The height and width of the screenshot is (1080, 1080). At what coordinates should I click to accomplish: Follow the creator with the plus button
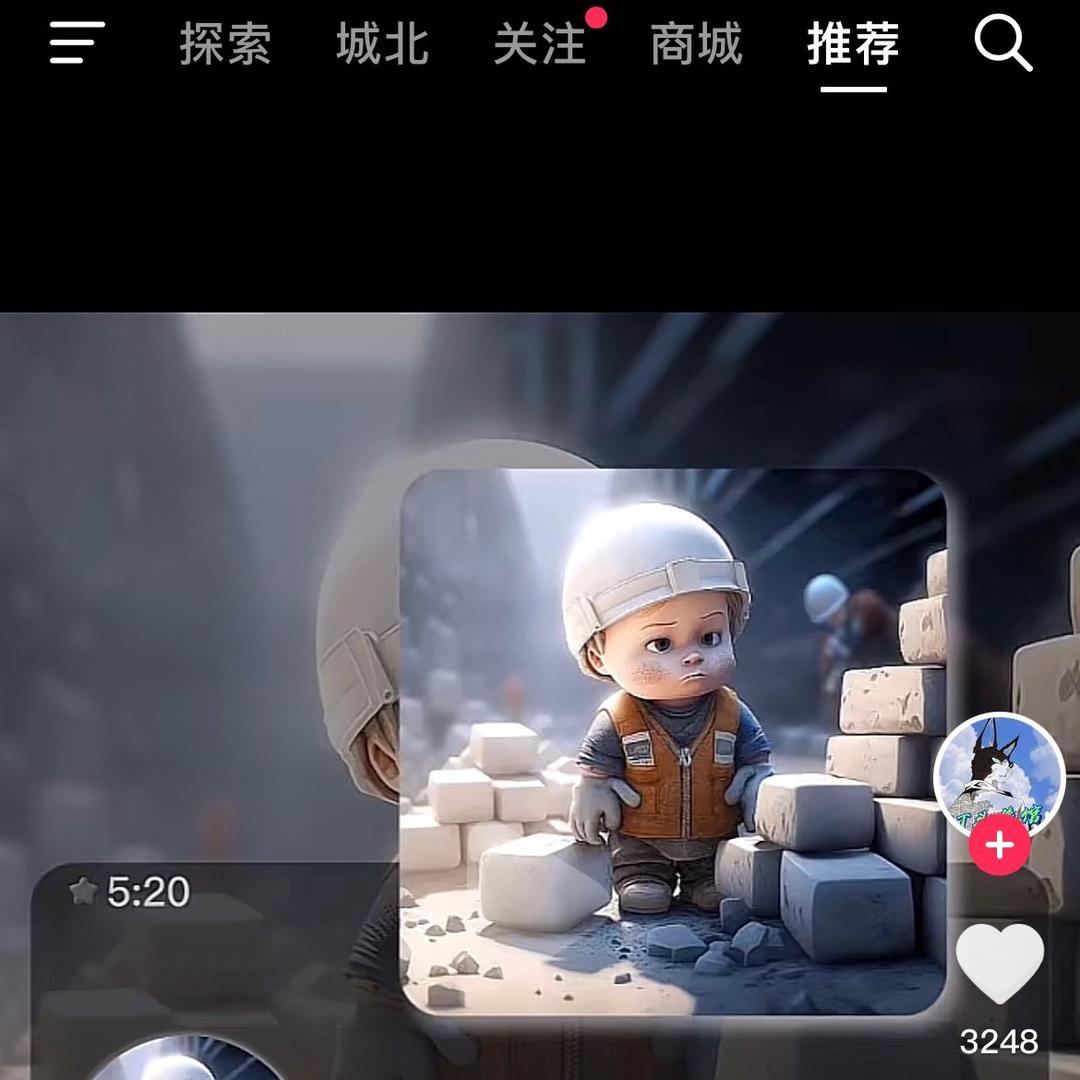999,846
